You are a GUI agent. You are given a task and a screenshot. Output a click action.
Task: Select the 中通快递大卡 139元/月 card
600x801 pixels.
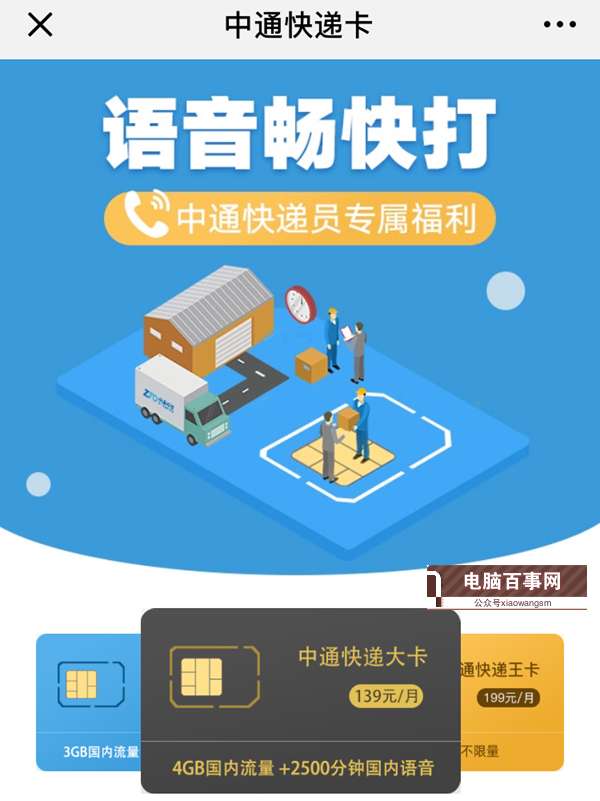(x=300, y=700)
